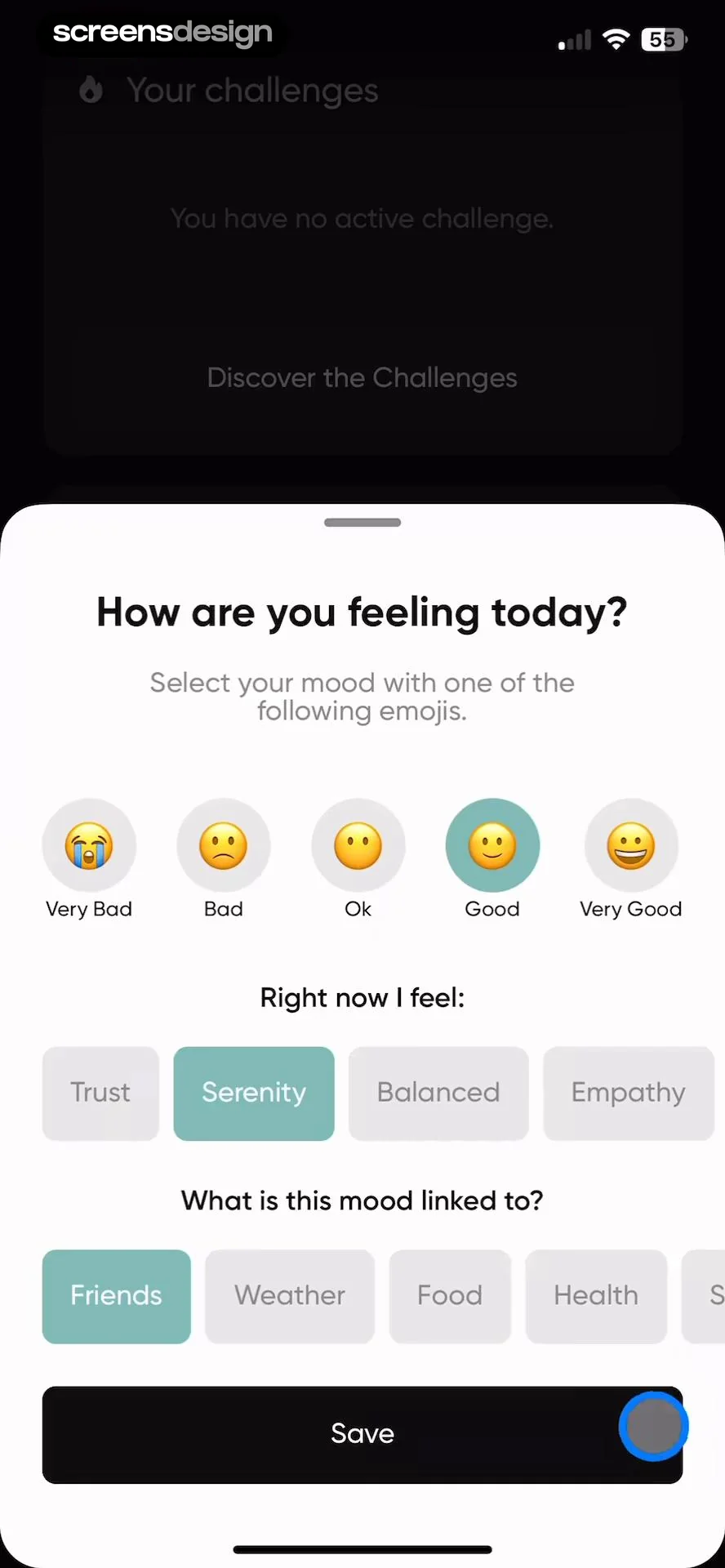
Task: Select the Very Good mood emoji
Action: click(631, 845)
